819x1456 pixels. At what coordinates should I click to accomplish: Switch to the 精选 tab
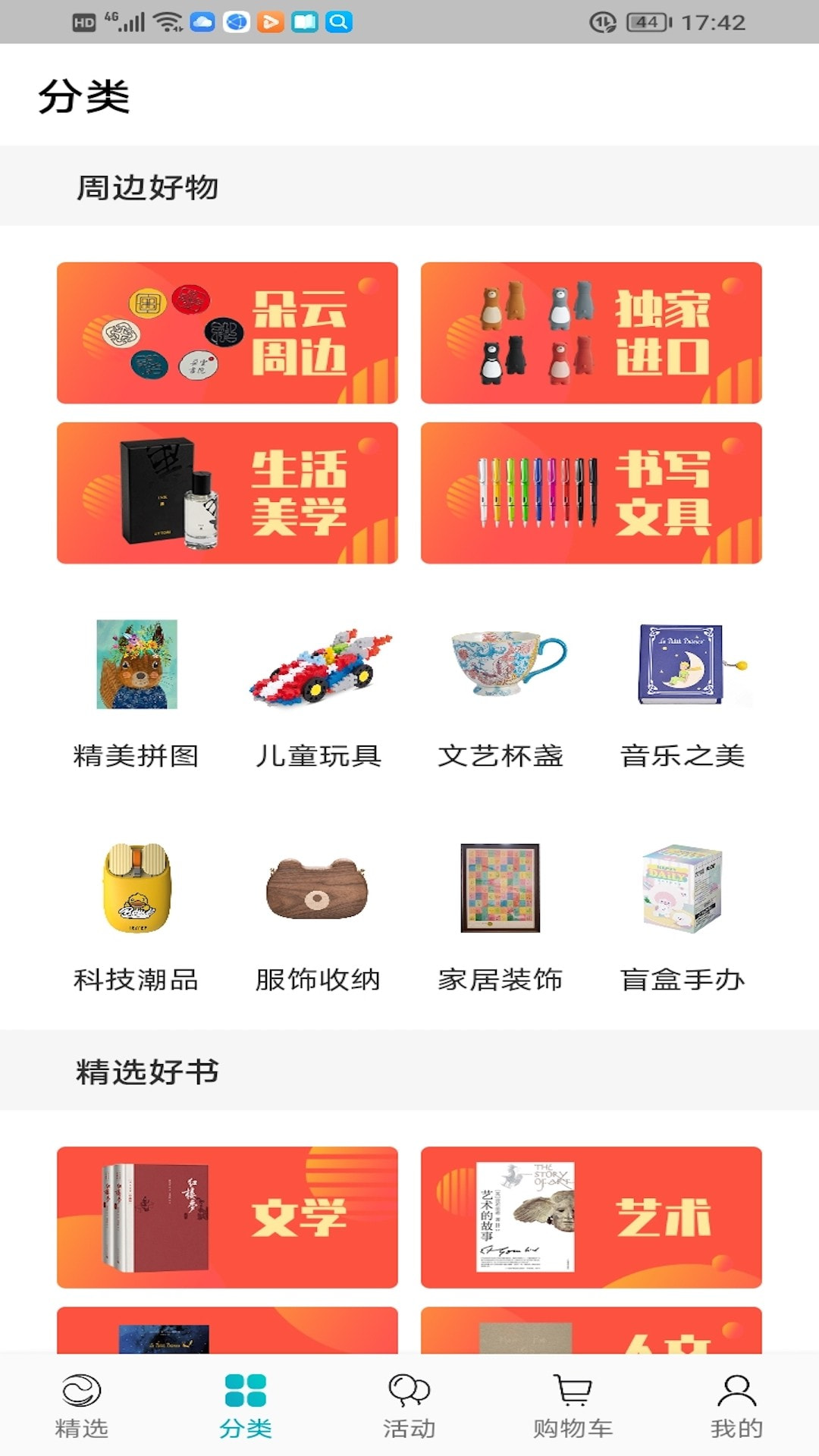click(x=82, y=1405)
